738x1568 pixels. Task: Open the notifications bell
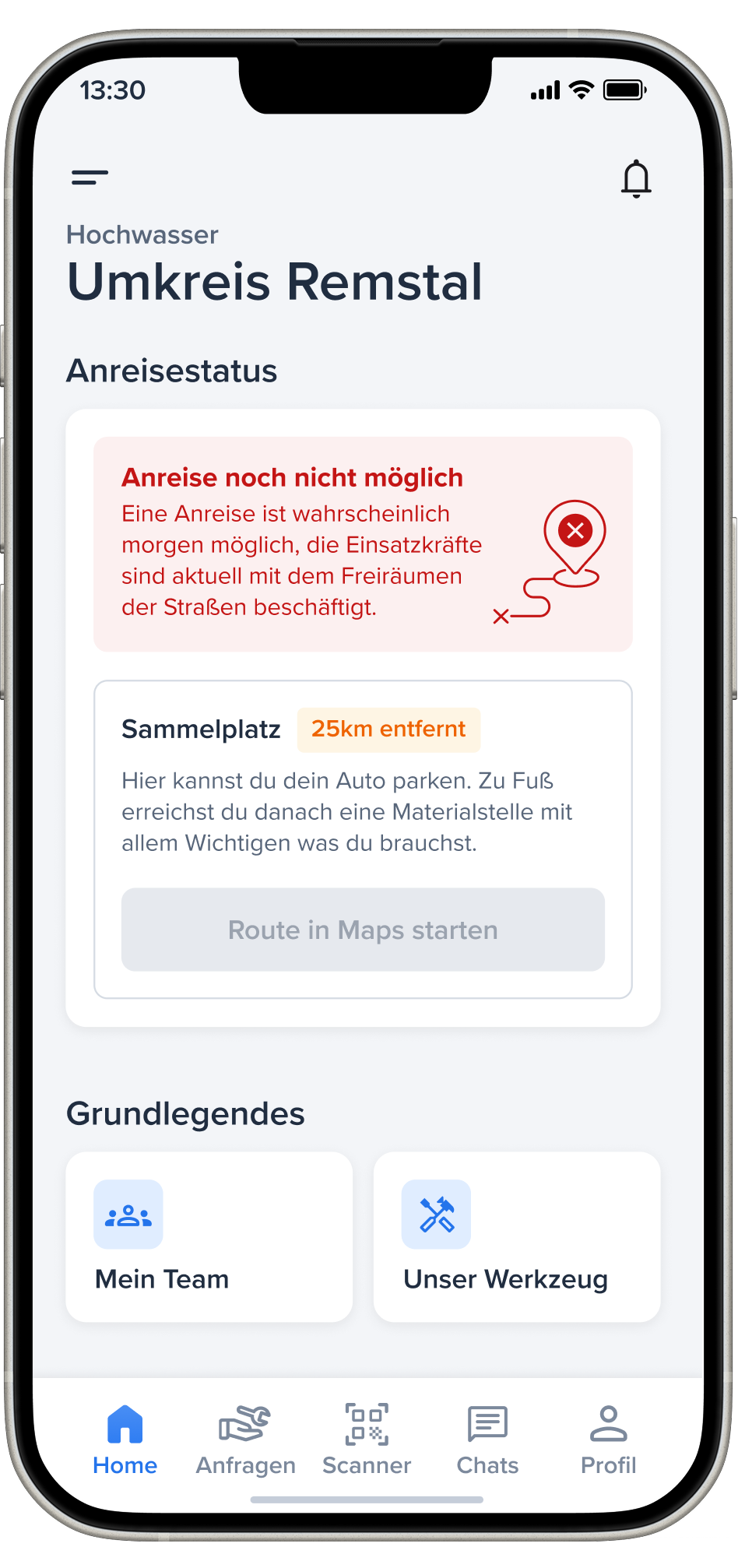[x=635, y=178]
